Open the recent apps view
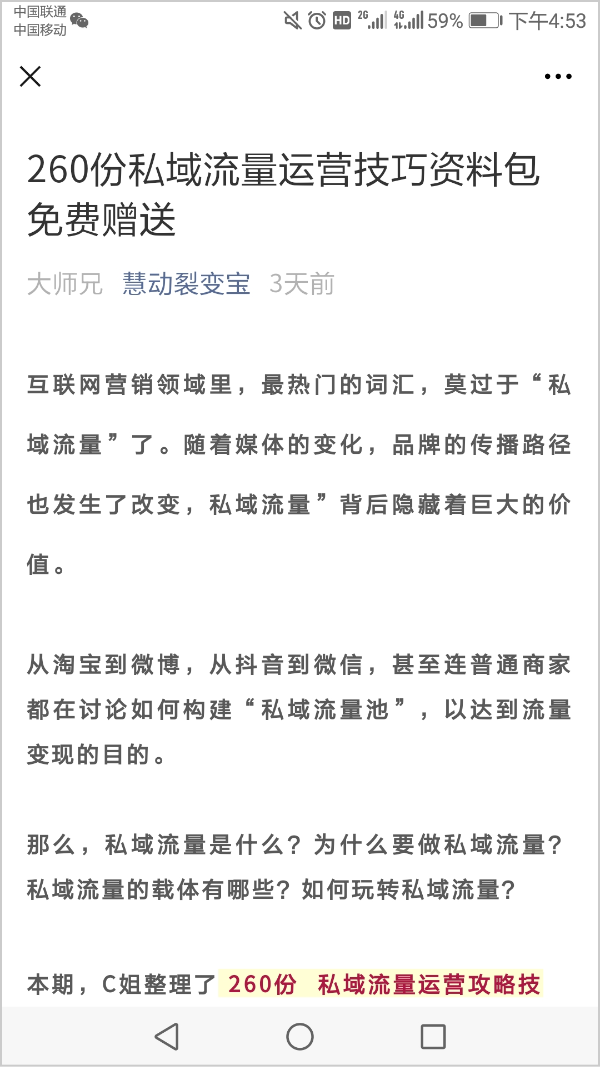The image size is (600, 1067). 433,1036
